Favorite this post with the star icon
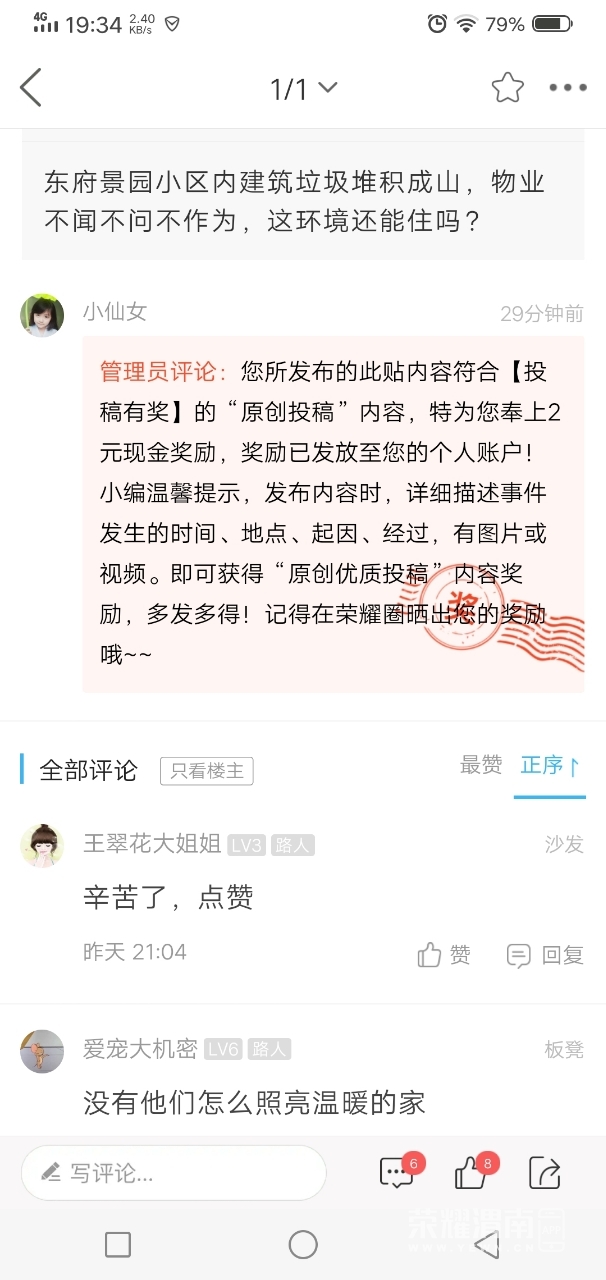The image size is (606, 1280). [507, 88]
